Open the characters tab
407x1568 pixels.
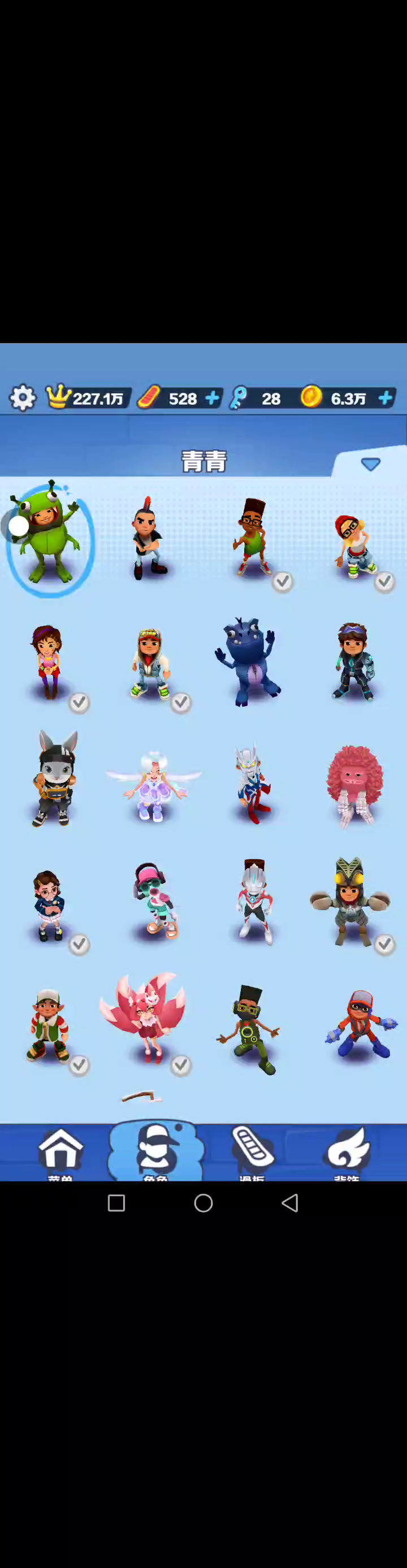(x=156, y=1151)
